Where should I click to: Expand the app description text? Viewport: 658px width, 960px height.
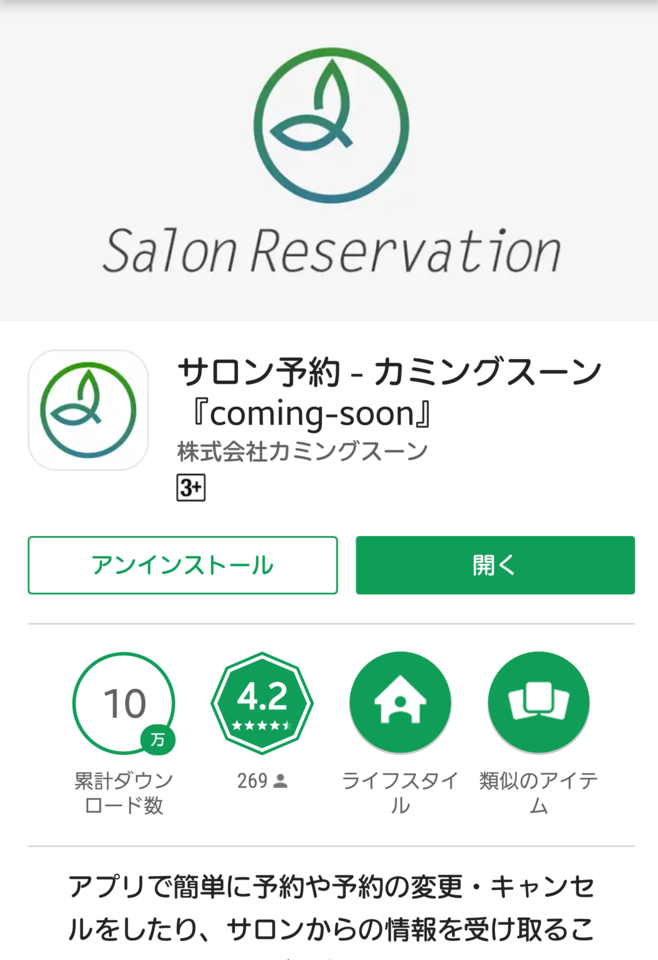point(330,905)
